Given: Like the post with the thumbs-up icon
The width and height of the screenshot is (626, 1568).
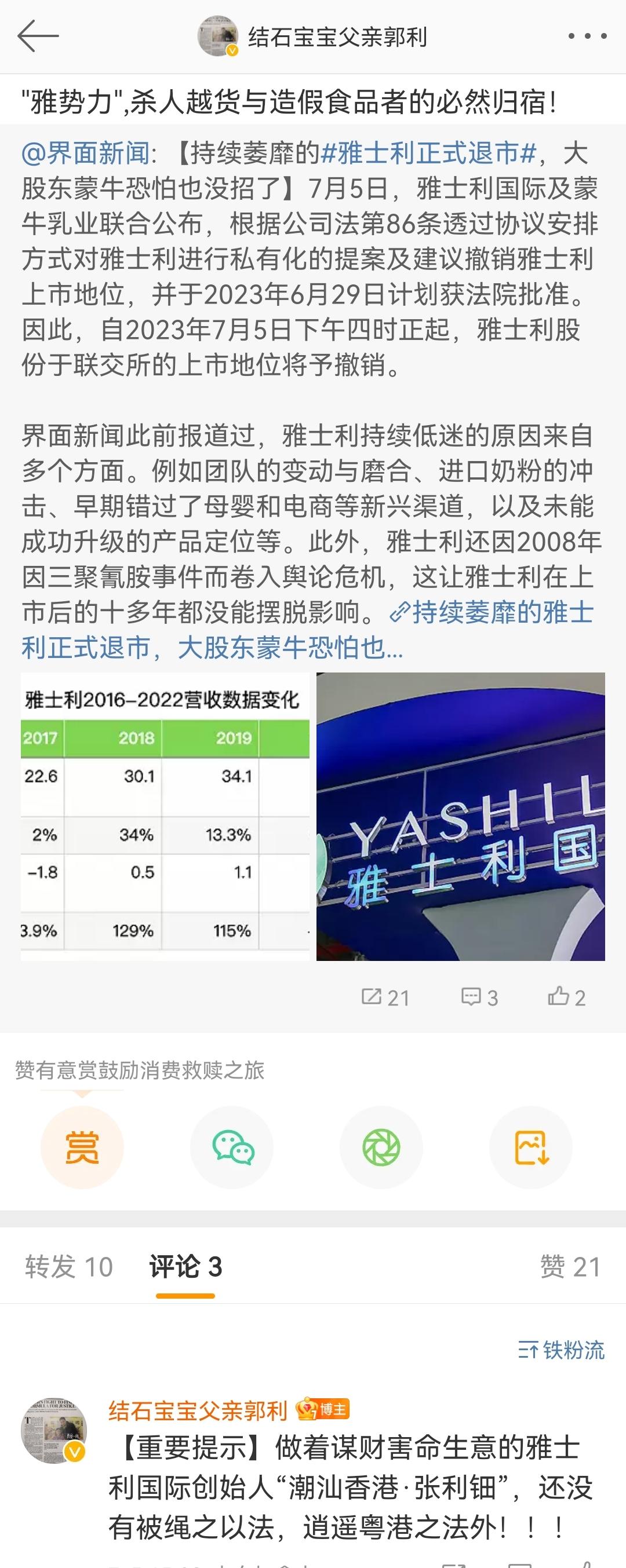Looking at the screenshot, I should 558,996.
